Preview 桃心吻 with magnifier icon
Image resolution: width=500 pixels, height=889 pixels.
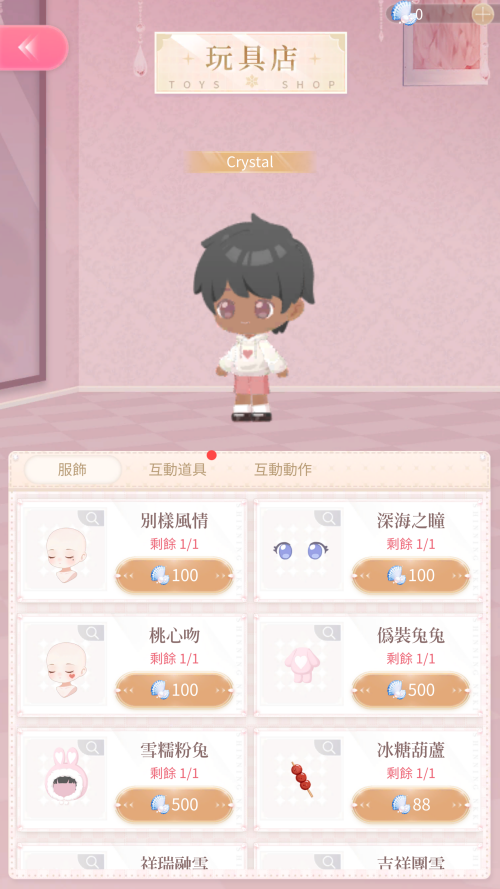point(91,633)
